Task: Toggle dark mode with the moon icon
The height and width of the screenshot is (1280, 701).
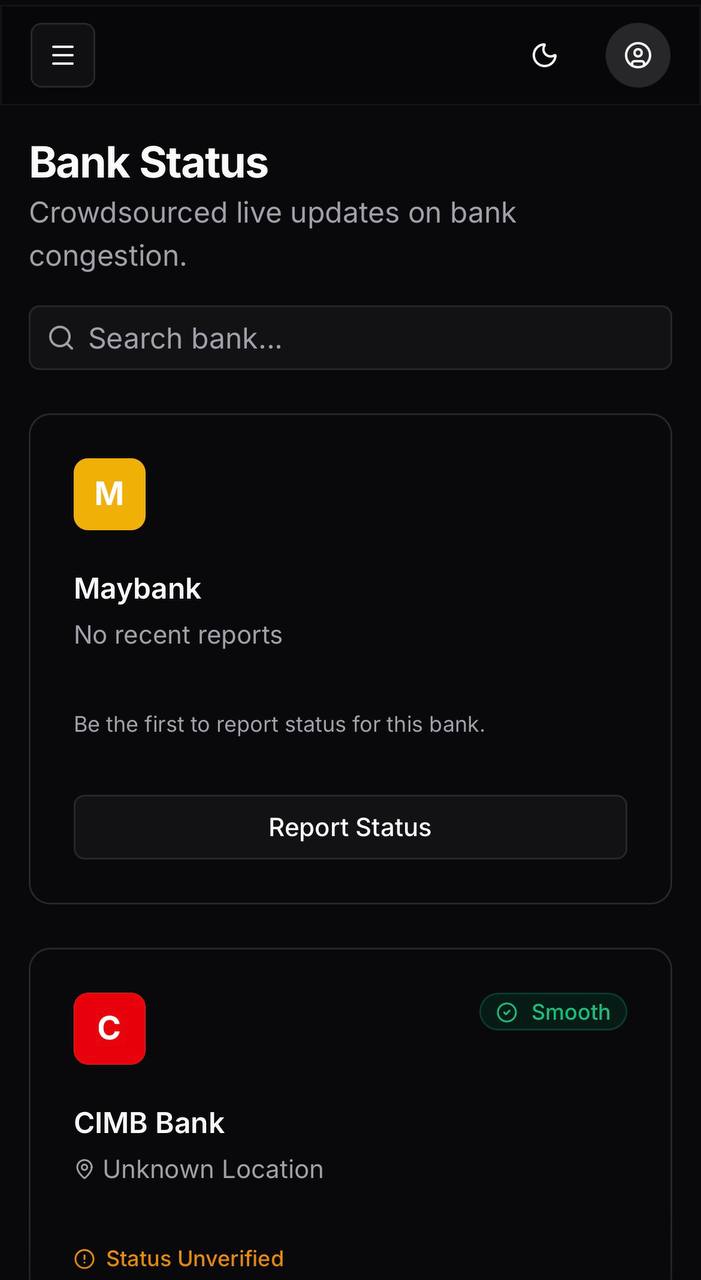Action: 544,55
